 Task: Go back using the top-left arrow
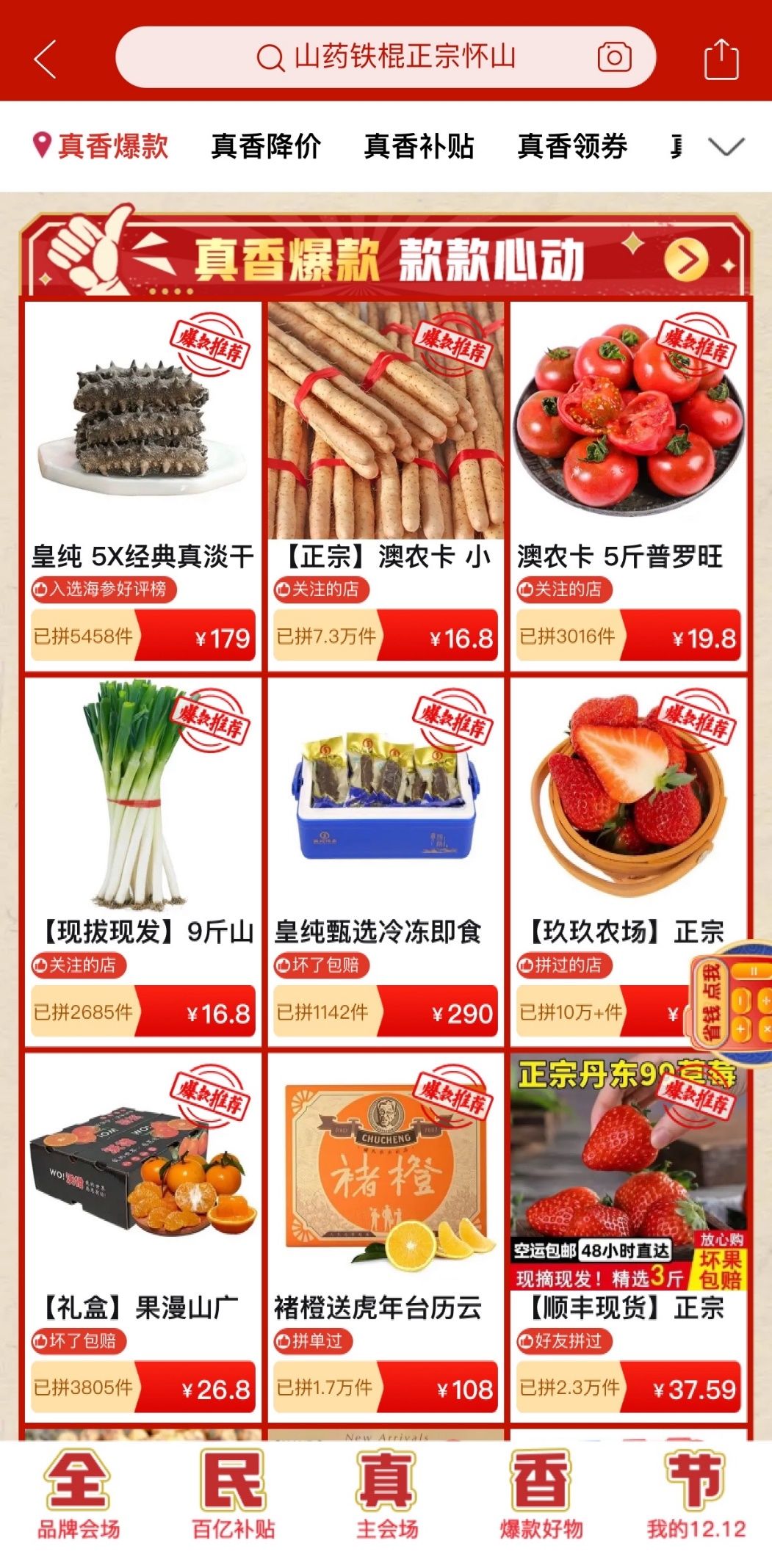(46, 59)
